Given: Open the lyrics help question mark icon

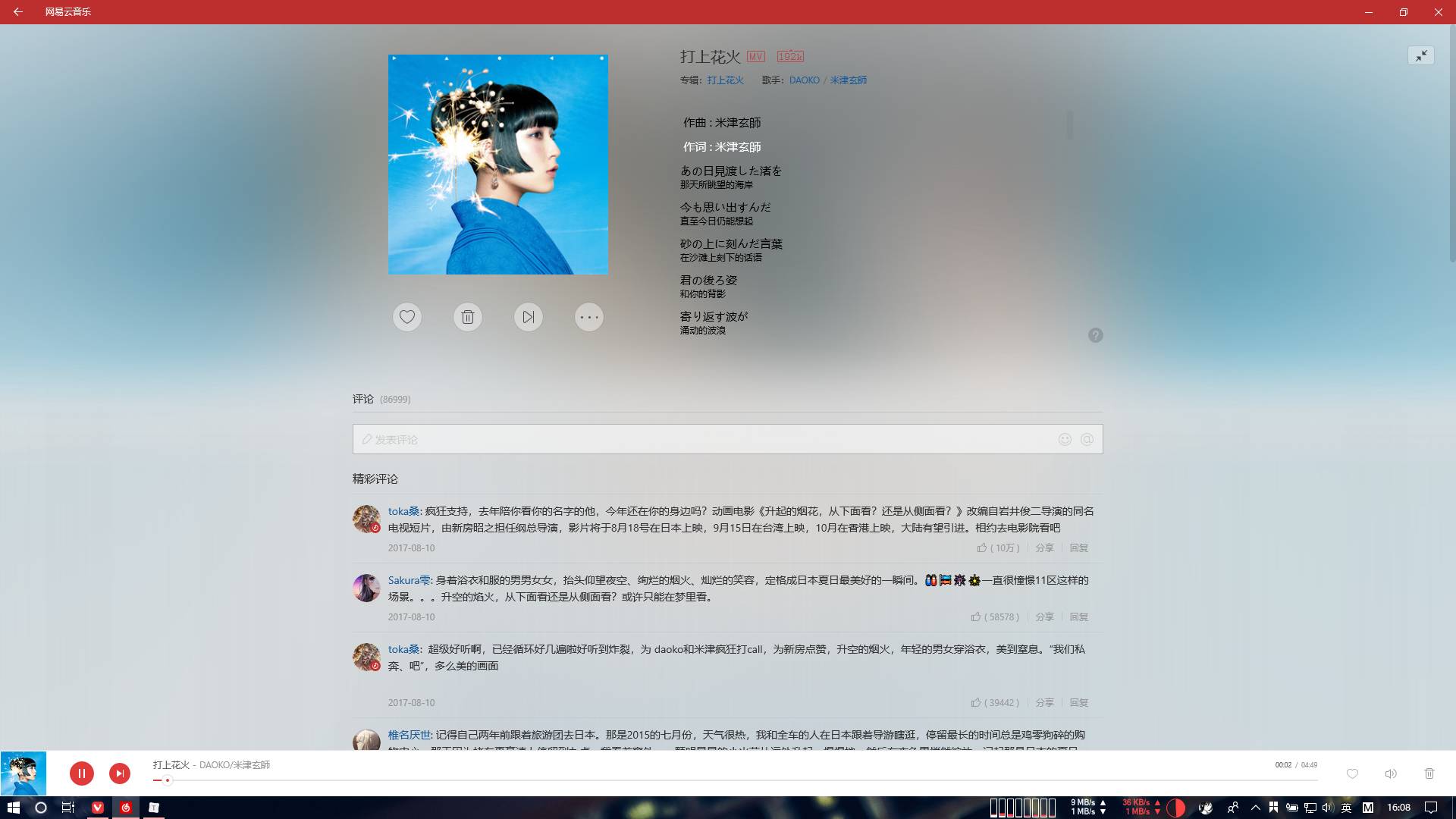Looking at the screenshot, I should [x=1095, y=335].
